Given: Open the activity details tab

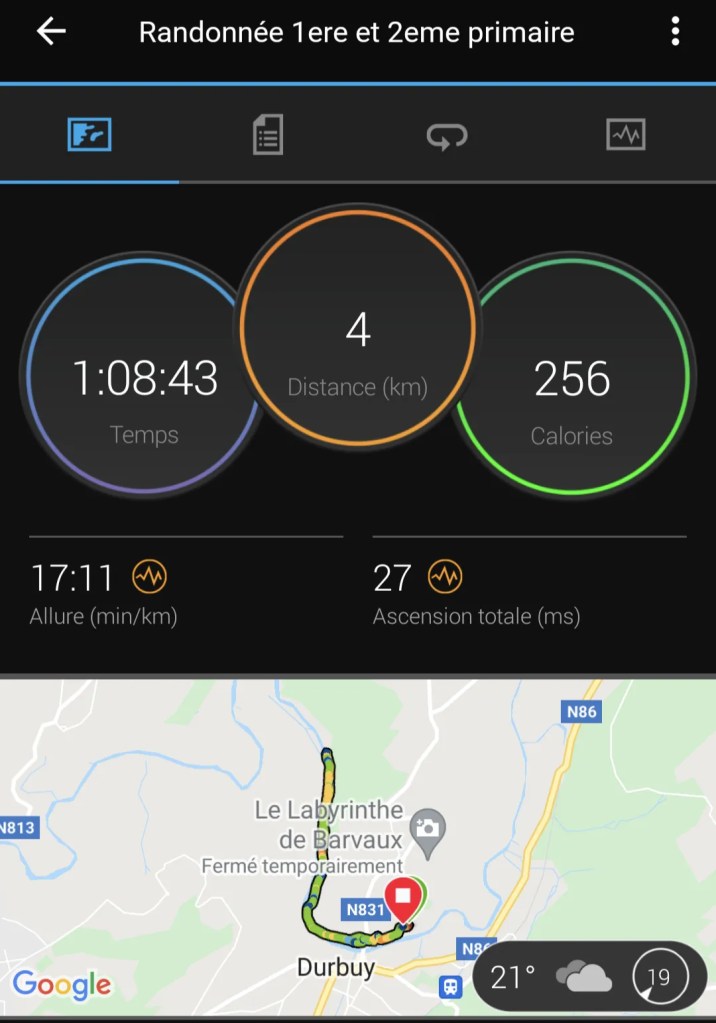Looking at the screenshot, I should (x=267, y=134).
